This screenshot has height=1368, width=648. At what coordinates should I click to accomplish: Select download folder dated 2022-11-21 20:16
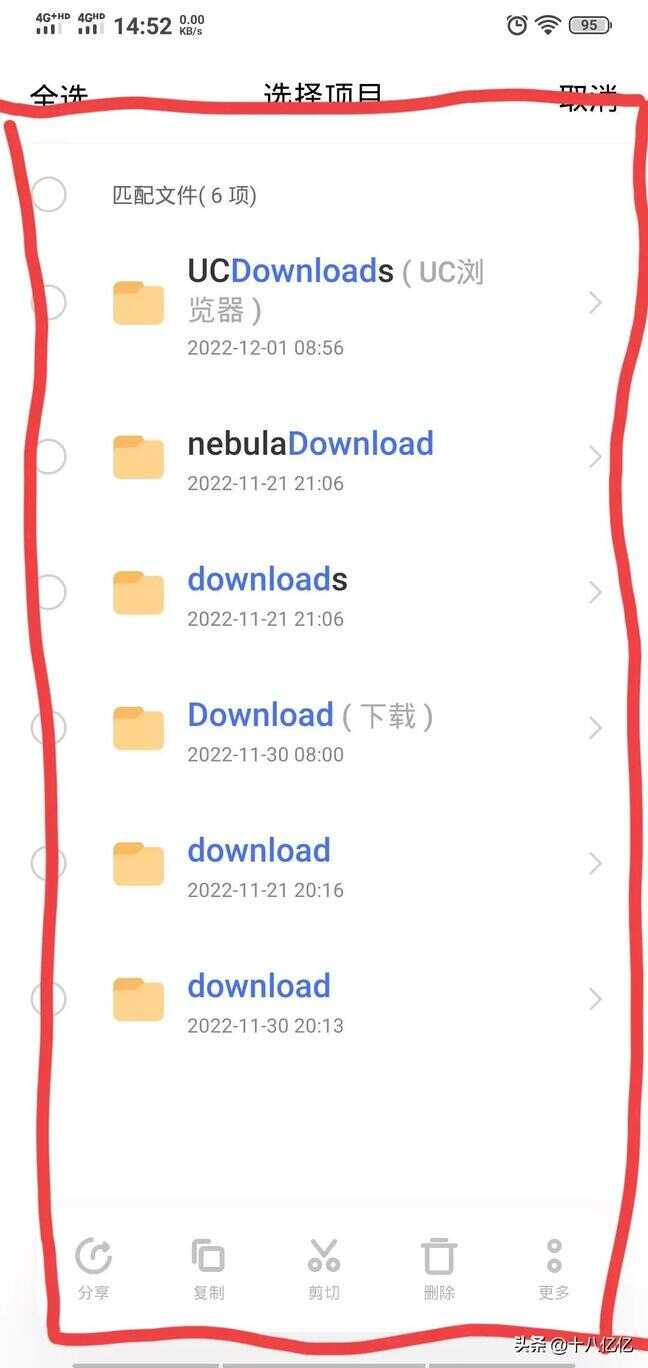49,863
